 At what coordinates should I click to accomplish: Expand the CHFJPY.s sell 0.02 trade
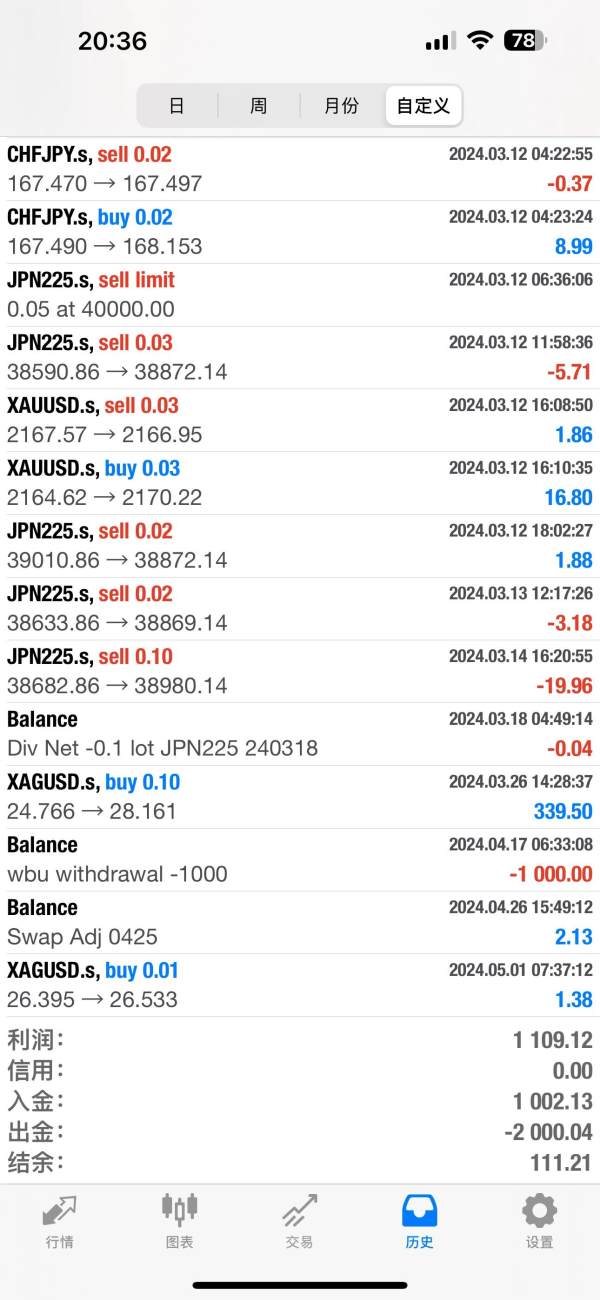tap(300, 169)
